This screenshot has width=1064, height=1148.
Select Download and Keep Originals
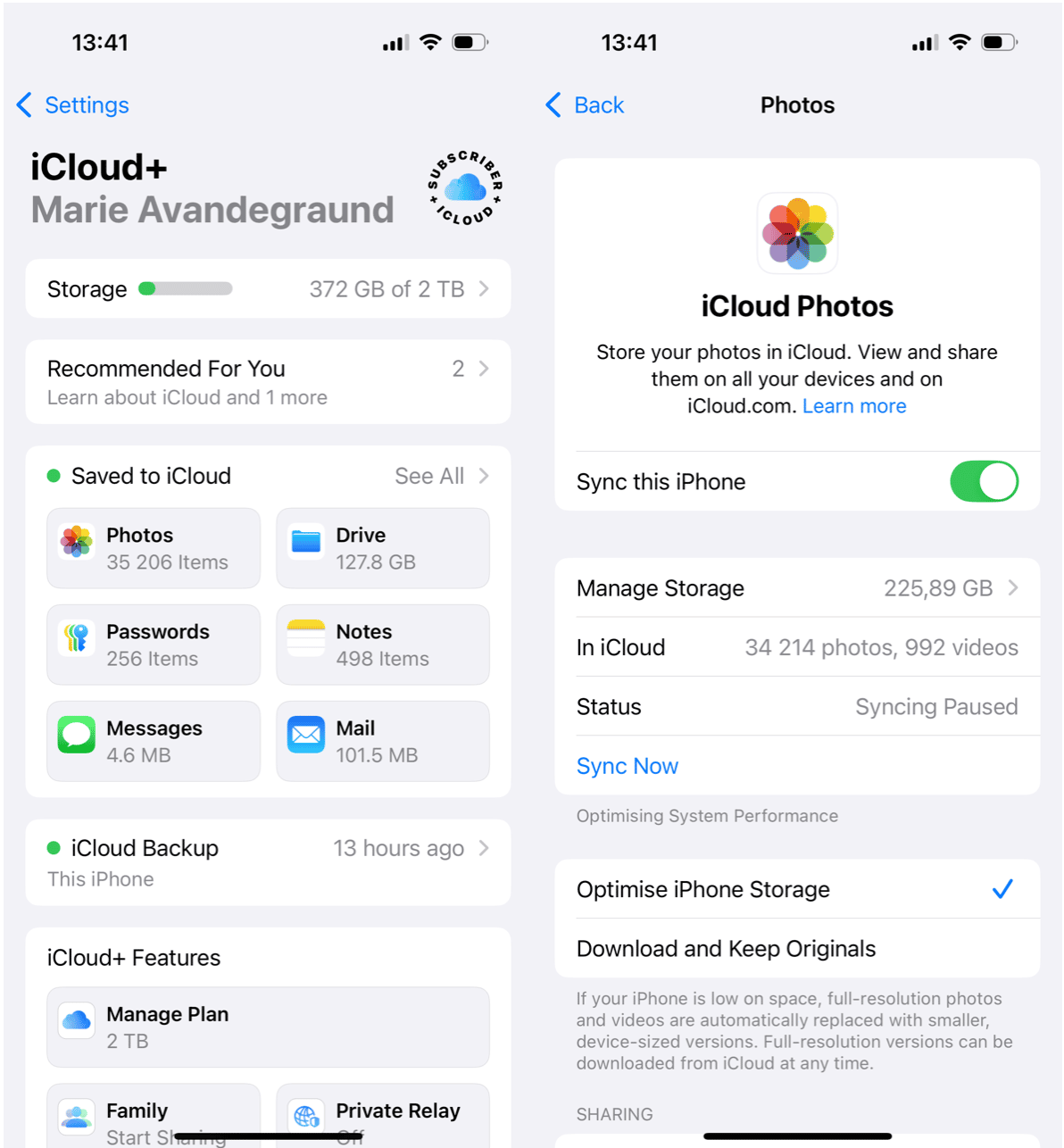click(797, 948)
